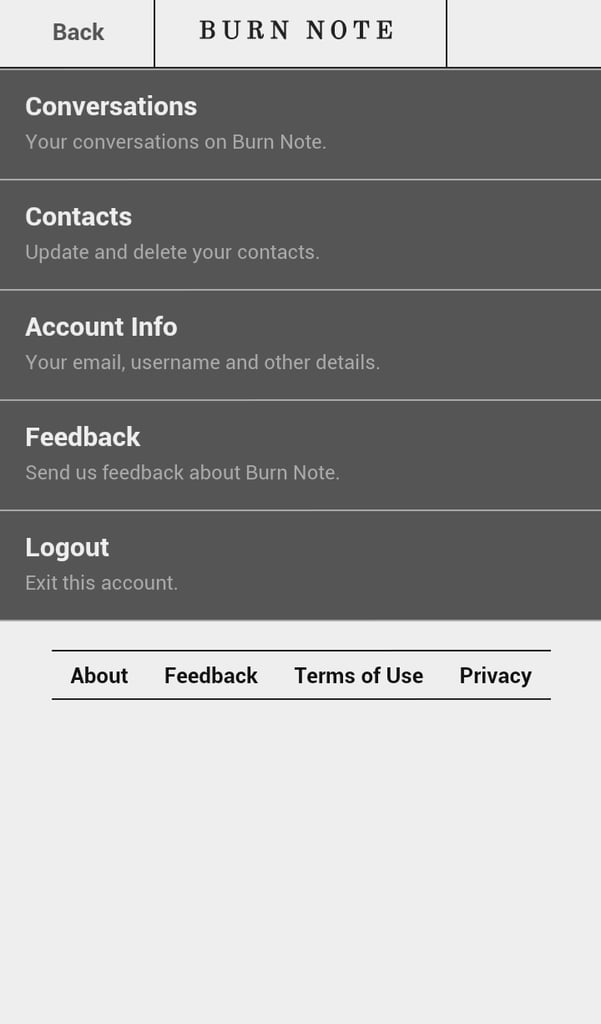
Task: Open the Feedback row to send feedback
Action: (x=300, y=454)
